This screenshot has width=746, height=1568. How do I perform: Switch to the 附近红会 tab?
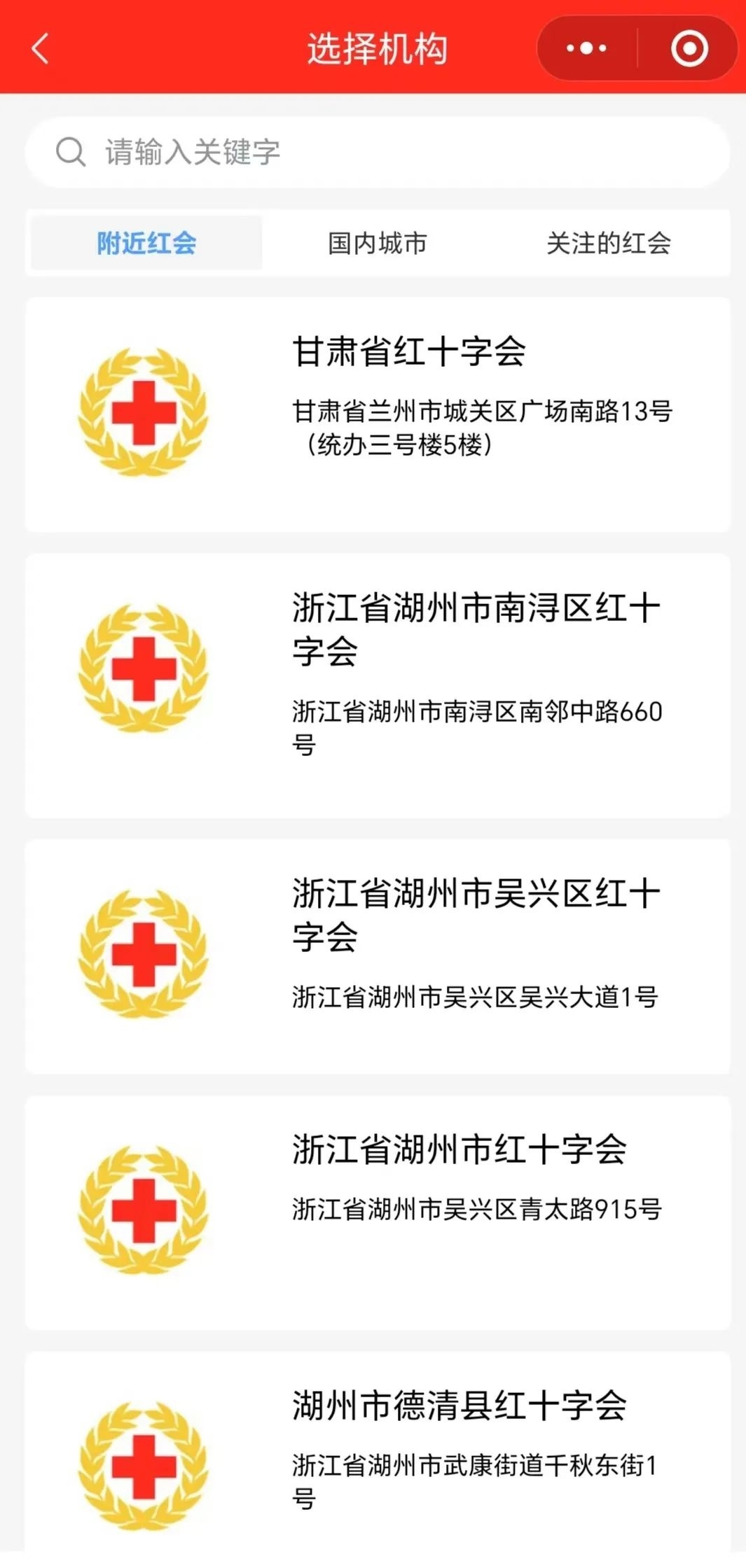click(x=146, y=243)
